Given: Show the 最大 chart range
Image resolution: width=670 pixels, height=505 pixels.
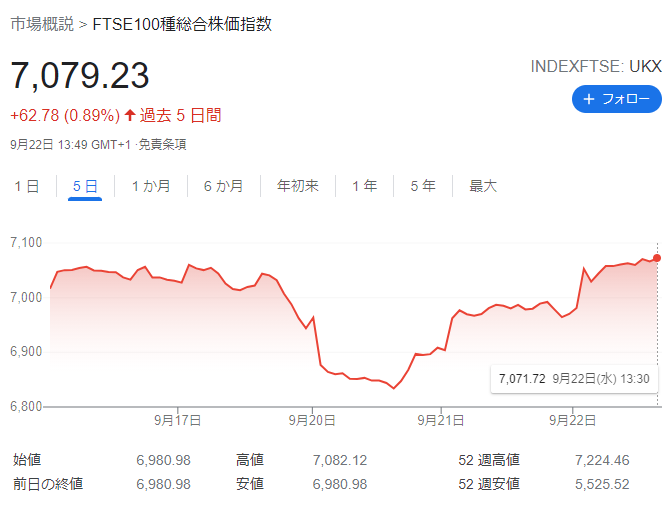Looking at the screenshot, I should pos(483,186).
